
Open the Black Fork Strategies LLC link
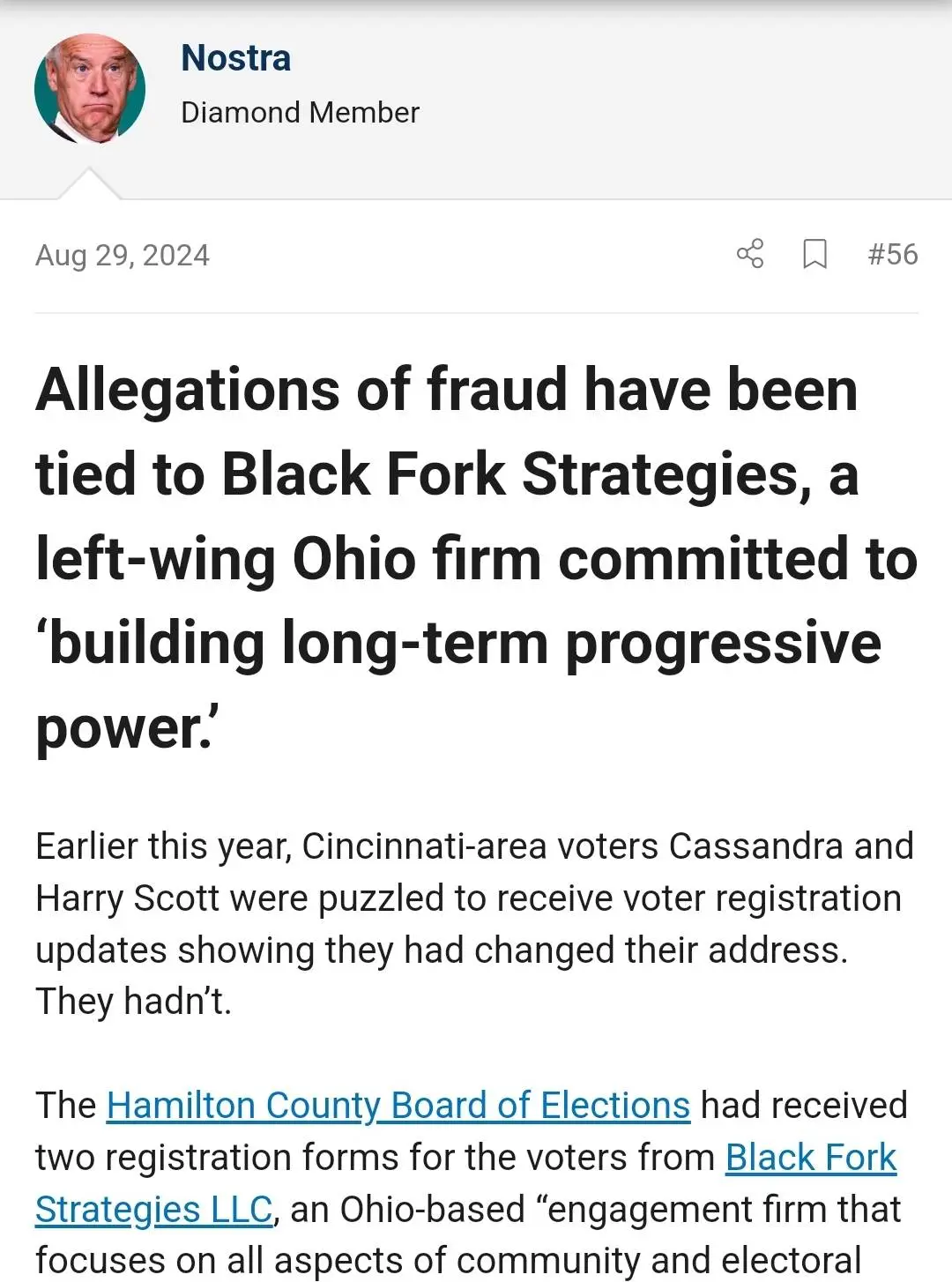(x=810, y=1157)
